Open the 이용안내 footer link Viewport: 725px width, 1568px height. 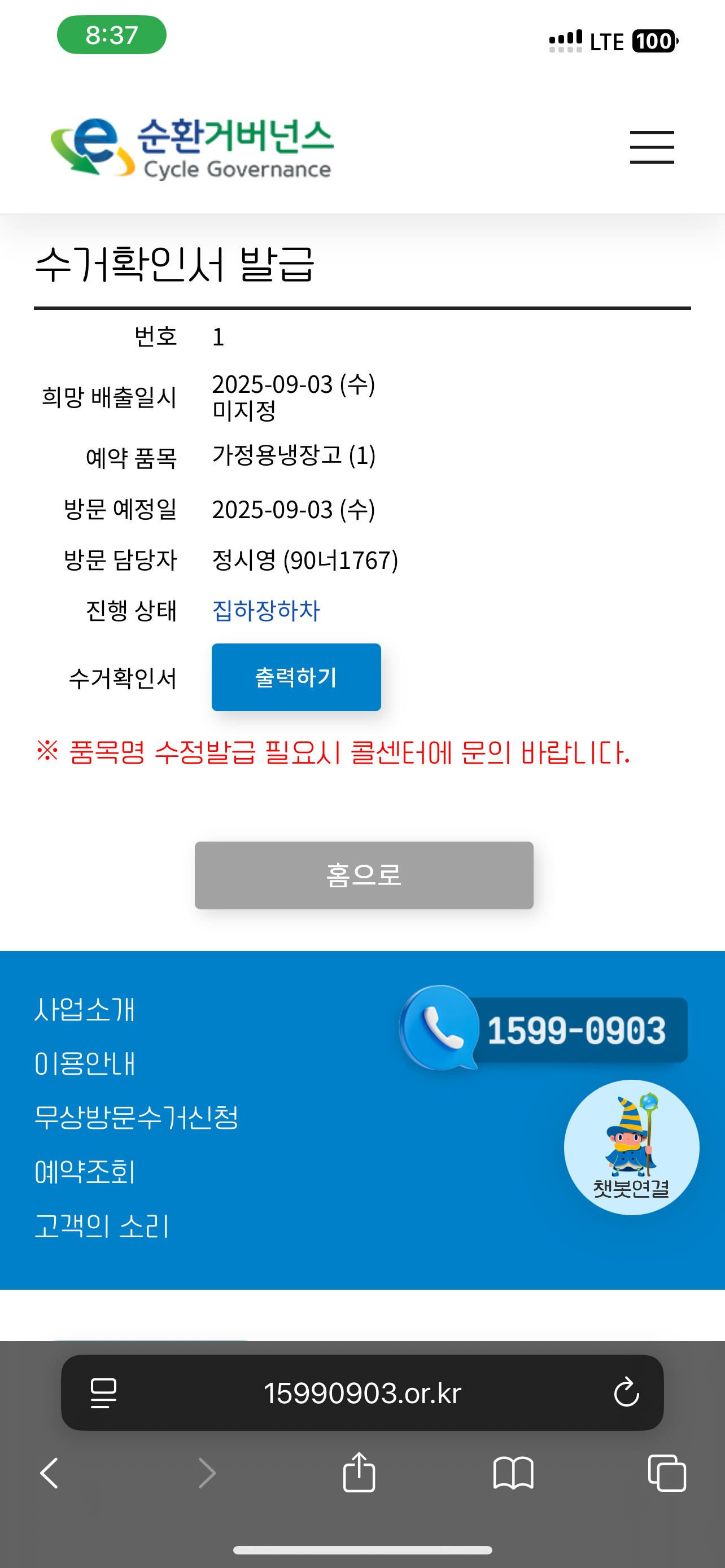coord(85,1063)
